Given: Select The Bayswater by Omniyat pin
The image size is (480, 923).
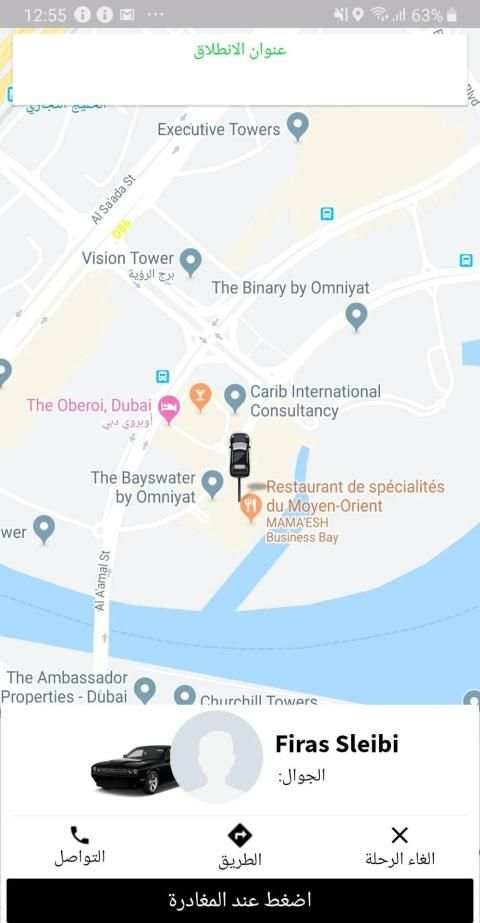Looking at the screenshot, I should pos(212,483).
